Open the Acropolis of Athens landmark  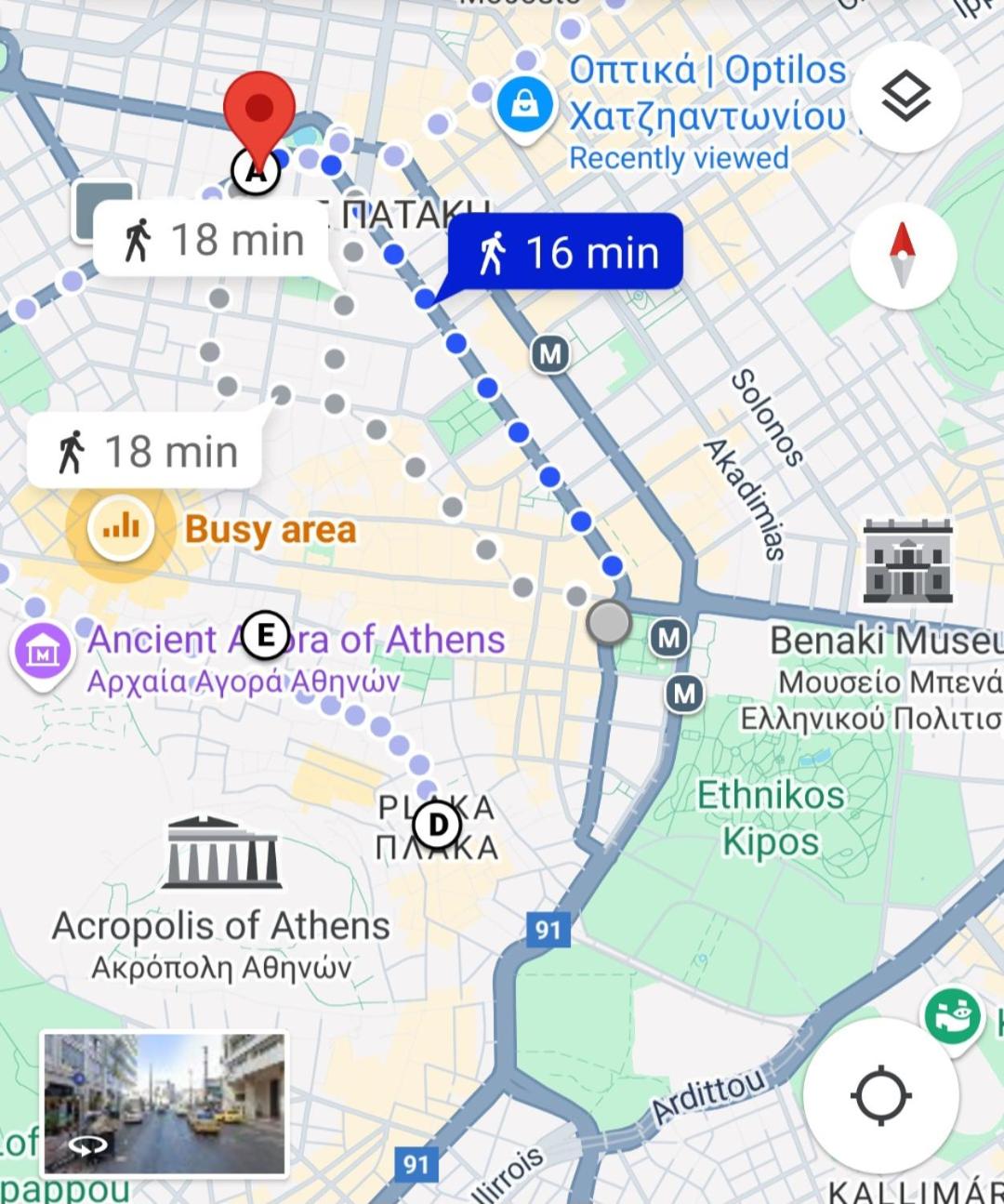tap(222, 853)
